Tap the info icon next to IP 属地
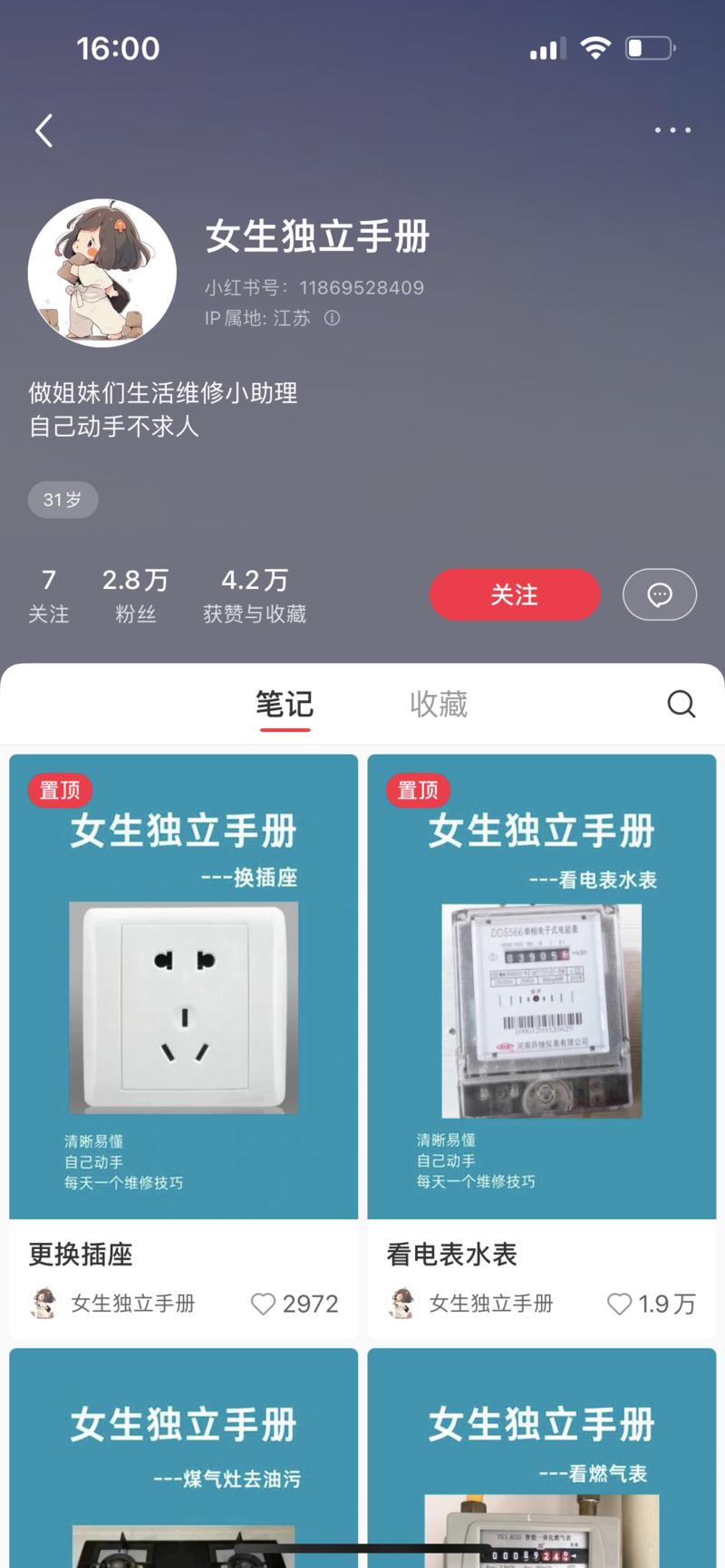This screenshot has height=1568, width=725. [x=331, y=318]
